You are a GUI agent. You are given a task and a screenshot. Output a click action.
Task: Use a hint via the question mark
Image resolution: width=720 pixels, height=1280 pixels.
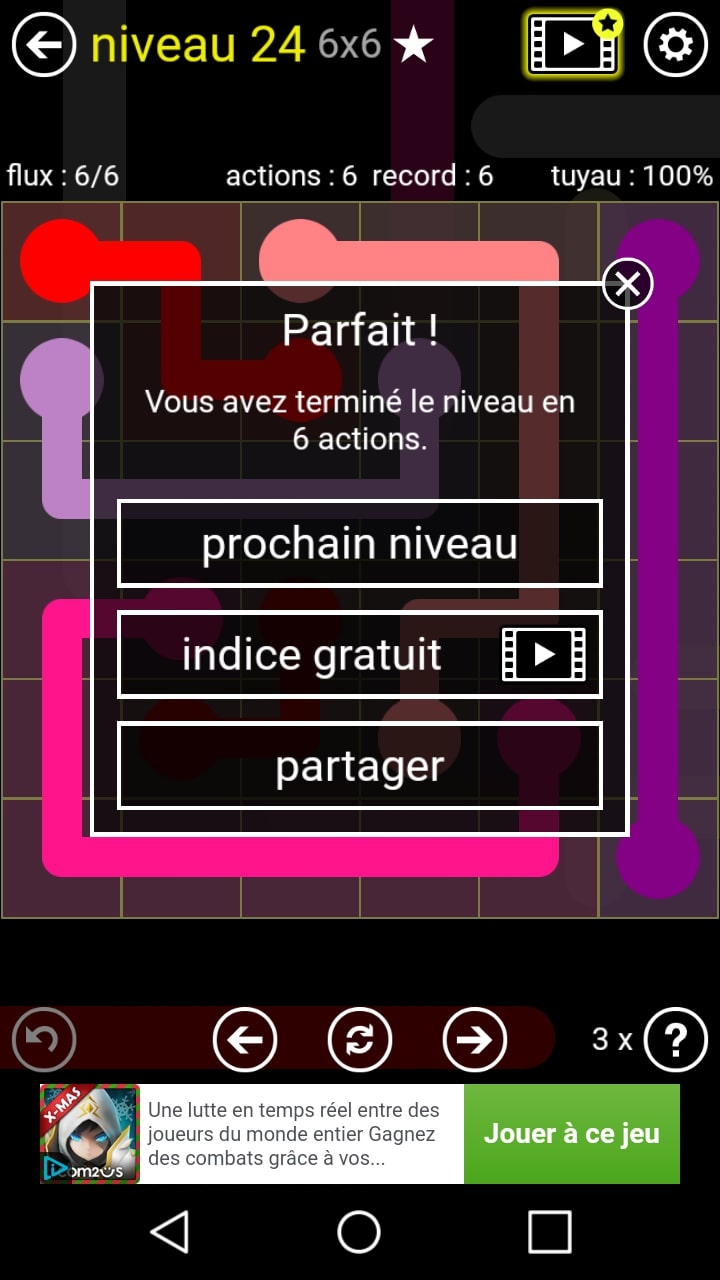click(x=676, y=1040)
